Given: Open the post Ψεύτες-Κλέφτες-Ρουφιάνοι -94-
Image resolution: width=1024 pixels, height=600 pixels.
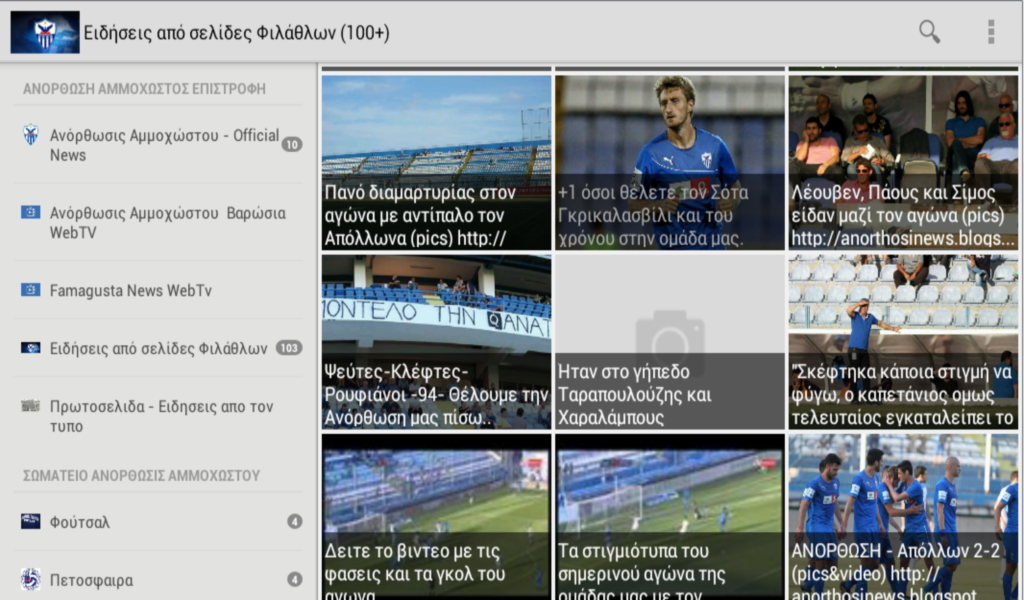Looking at the screenshot, I should pyautogui.click(x=436, y=342).
